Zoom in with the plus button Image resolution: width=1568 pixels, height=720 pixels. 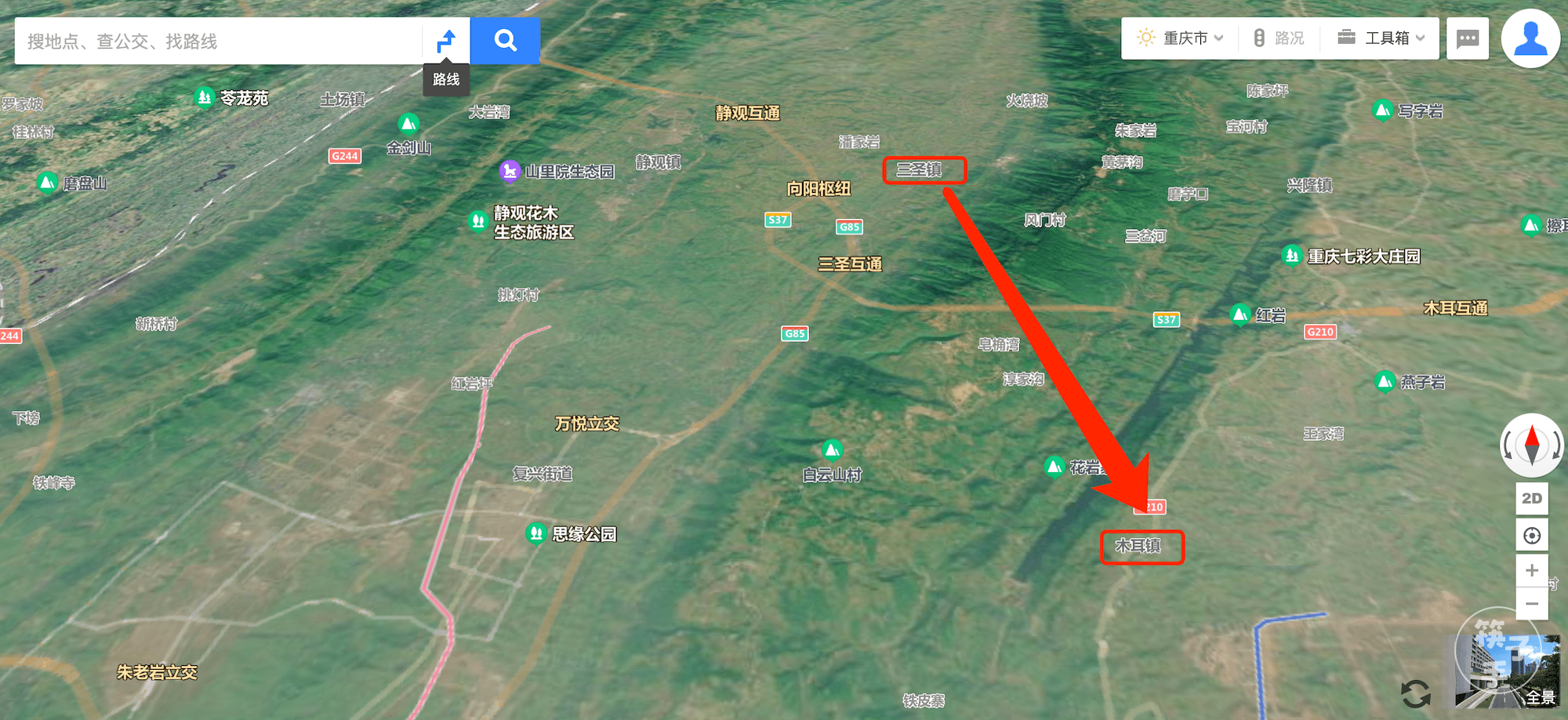pos(1532,570)
